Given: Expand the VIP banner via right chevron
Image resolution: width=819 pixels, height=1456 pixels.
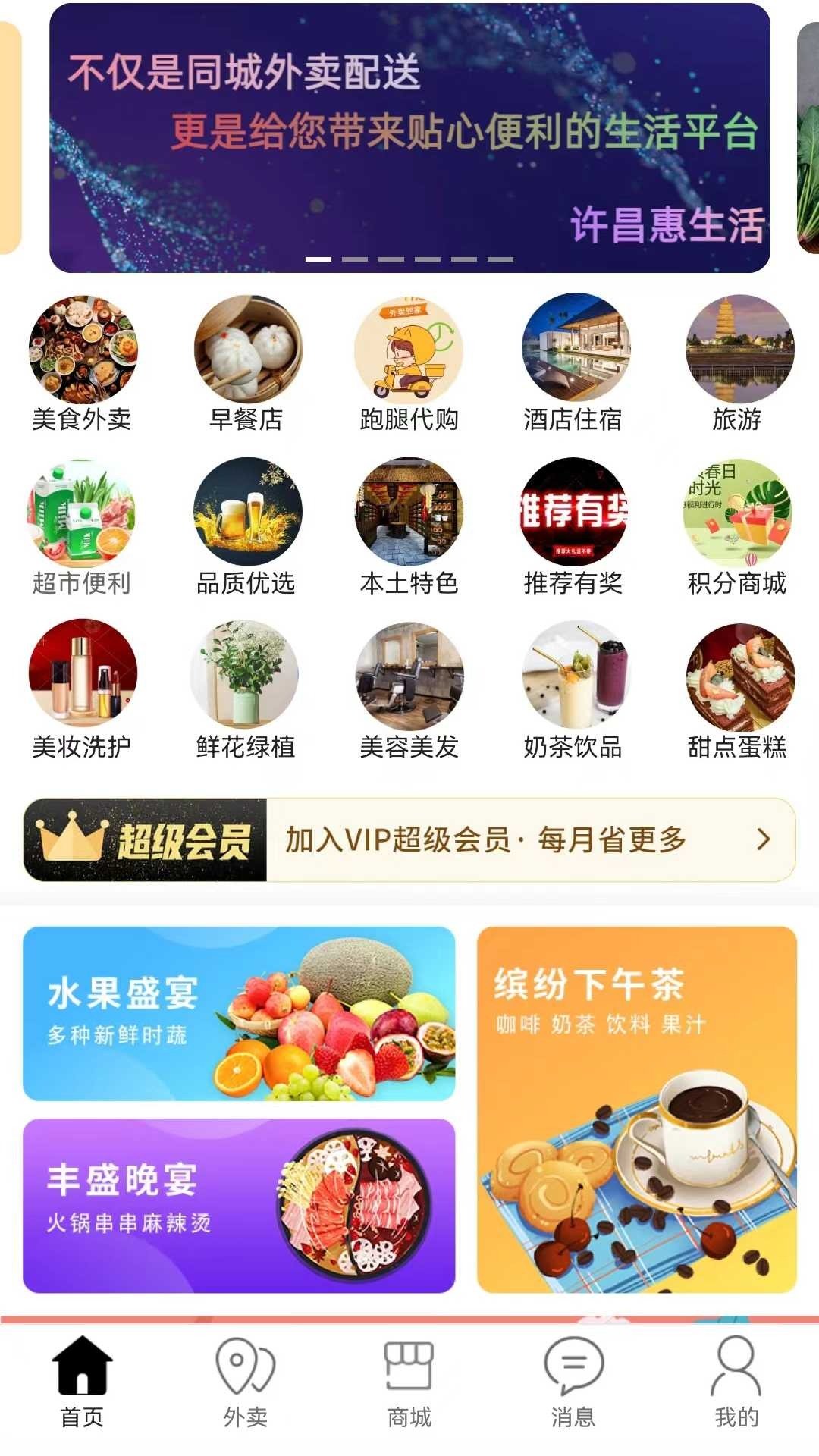Looking at the screenshot, I should click(764, 840).
